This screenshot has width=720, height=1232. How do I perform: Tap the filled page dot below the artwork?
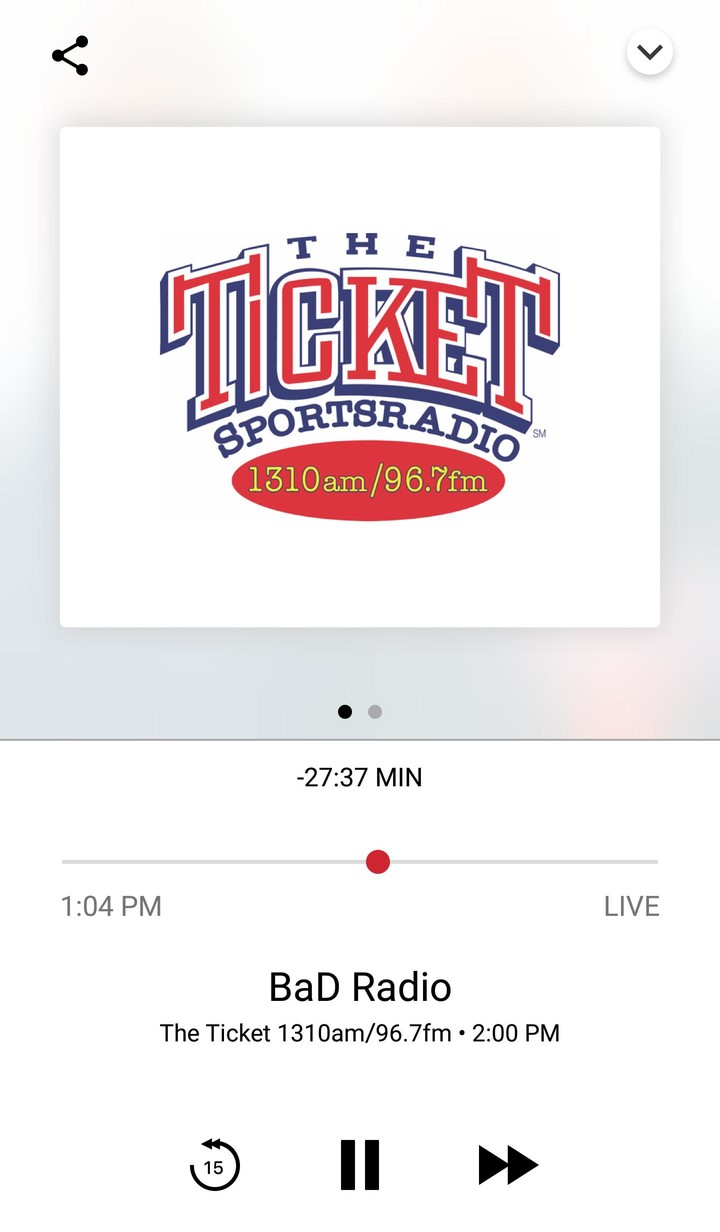345,711
